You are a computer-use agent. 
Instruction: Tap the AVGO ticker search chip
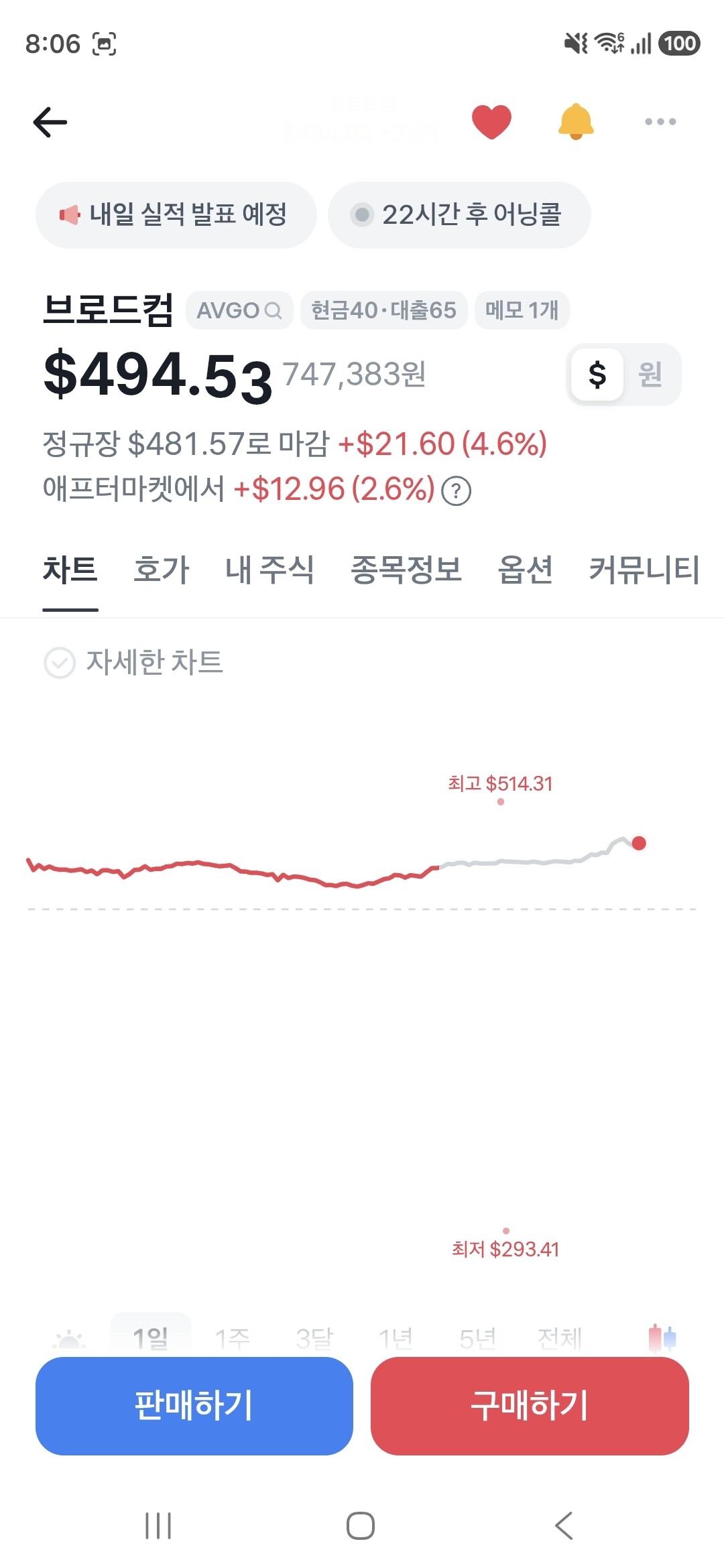[239, 310]
